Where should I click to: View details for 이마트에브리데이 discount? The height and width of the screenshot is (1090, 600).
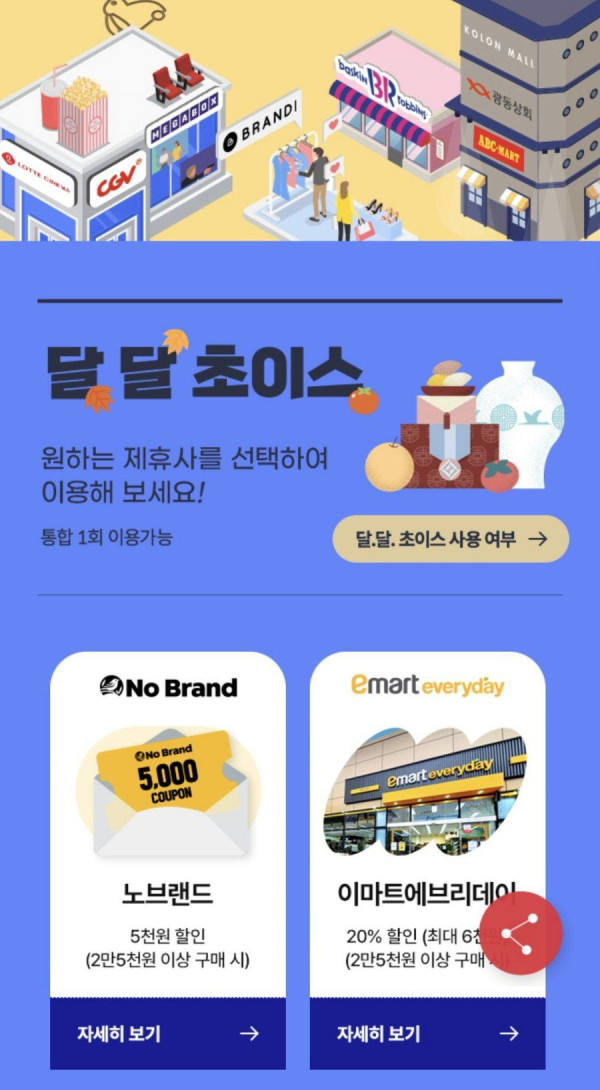[x=427, y=1033]
